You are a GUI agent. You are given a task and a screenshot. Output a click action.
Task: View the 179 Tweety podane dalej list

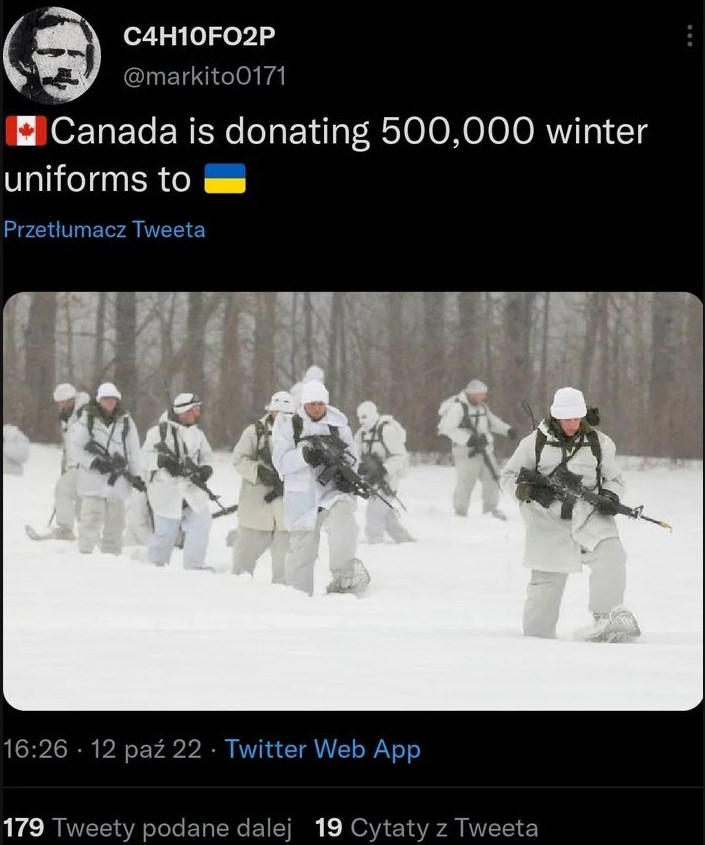tap(147, 828)
